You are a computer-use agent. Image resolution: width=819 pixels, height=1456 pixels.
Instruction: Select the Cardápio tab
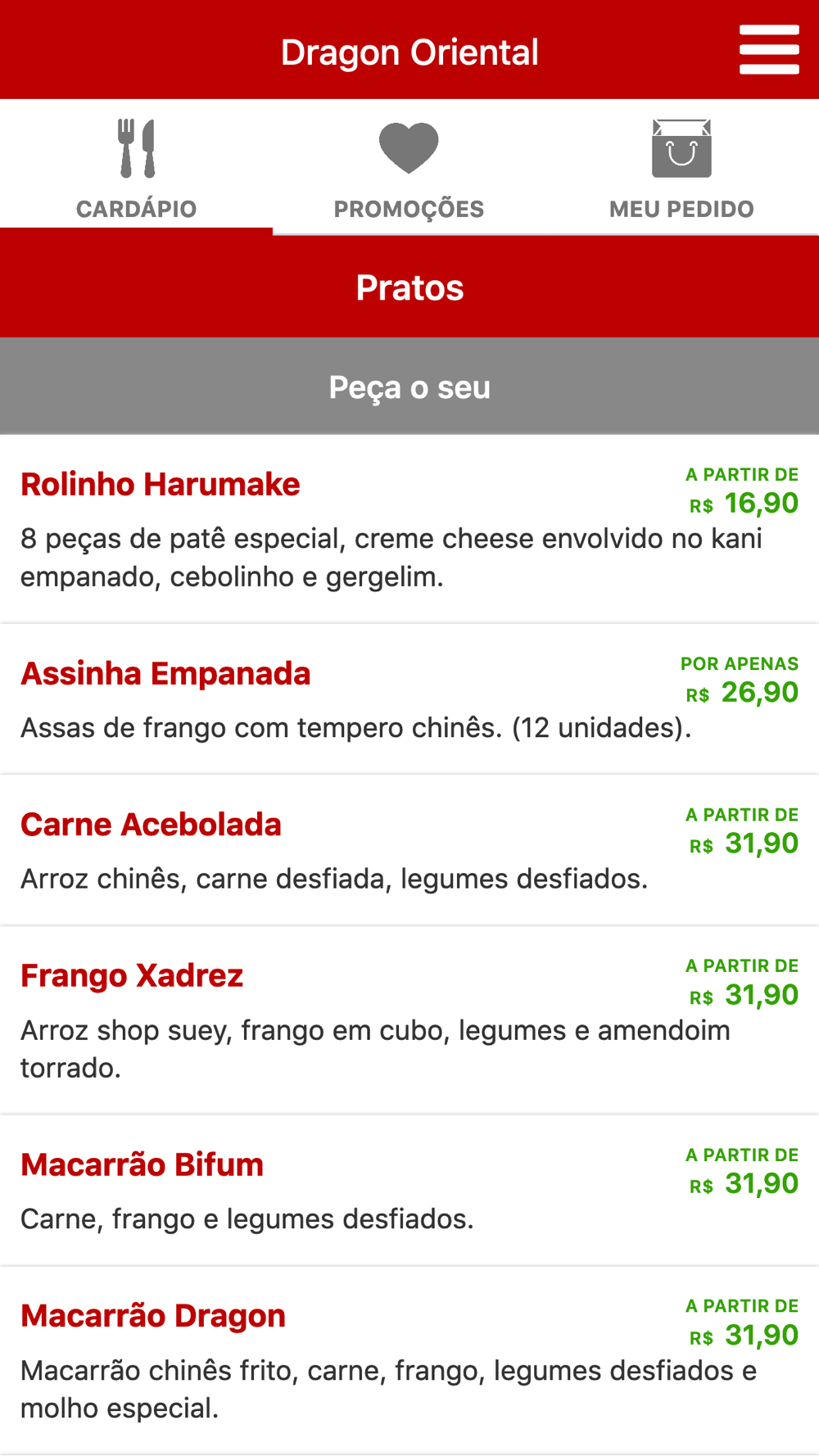[136, 168]
